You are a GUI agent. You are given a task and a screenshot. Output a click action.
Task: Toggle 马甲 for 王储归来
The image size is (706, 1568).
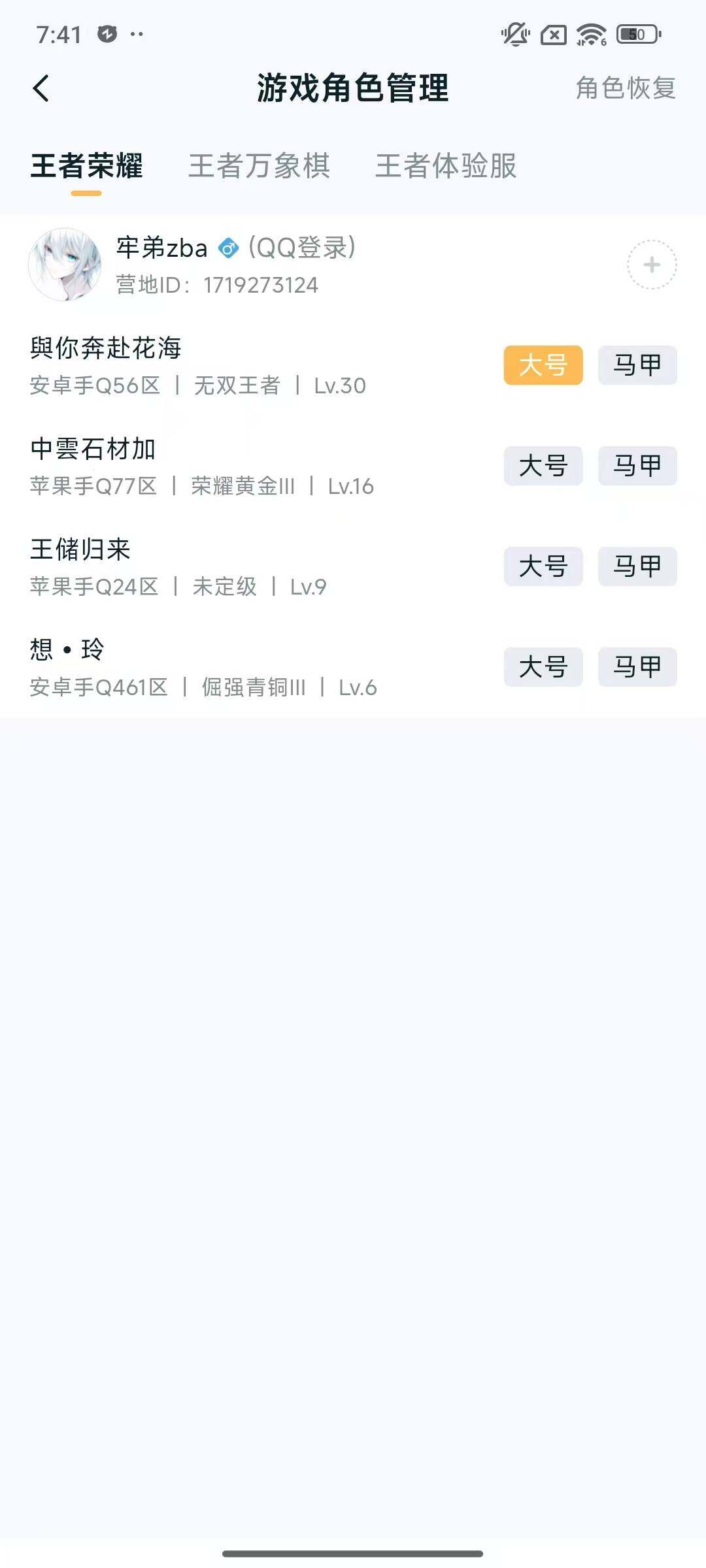pyautogui.click(x=637, y=567)
